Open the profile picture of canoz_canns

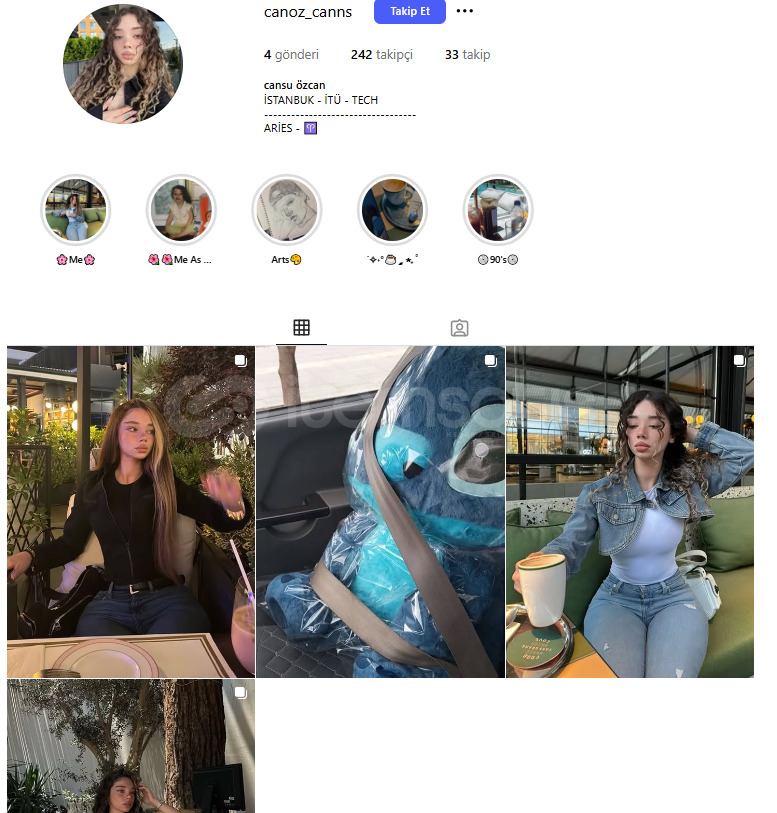123,63
